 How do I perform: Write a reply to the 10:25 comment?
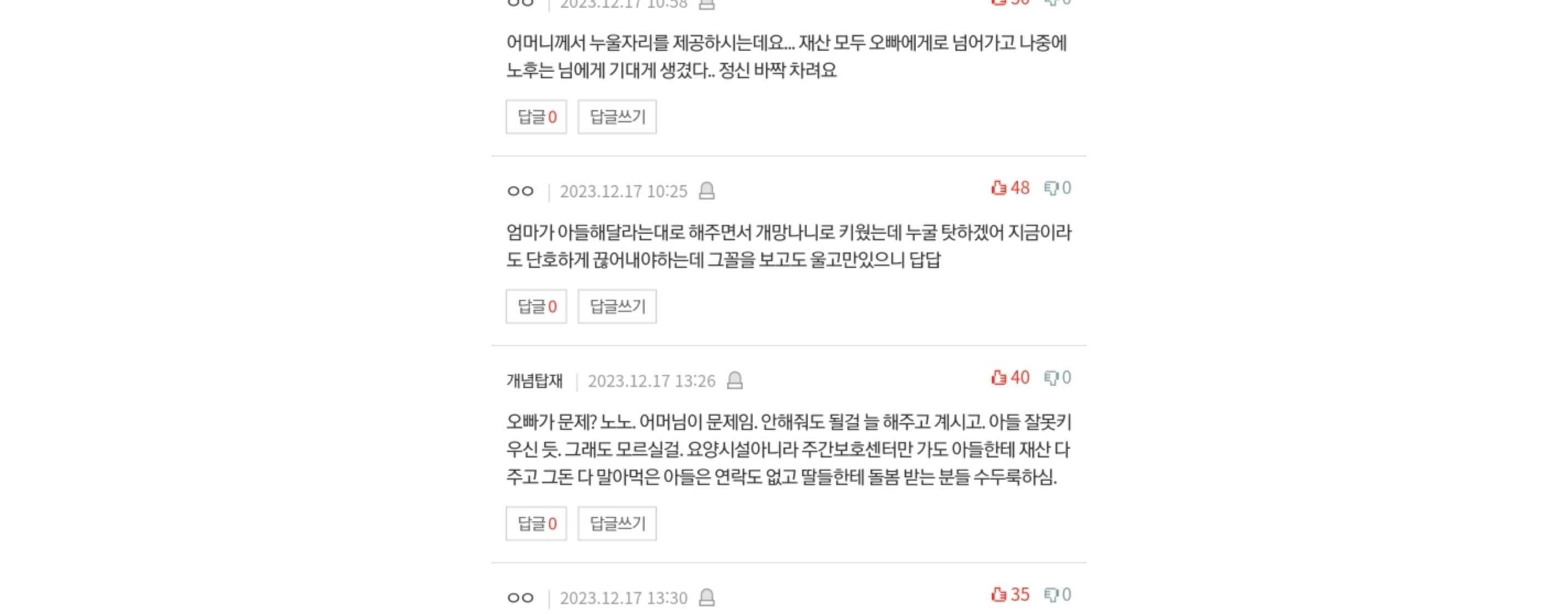617,306
